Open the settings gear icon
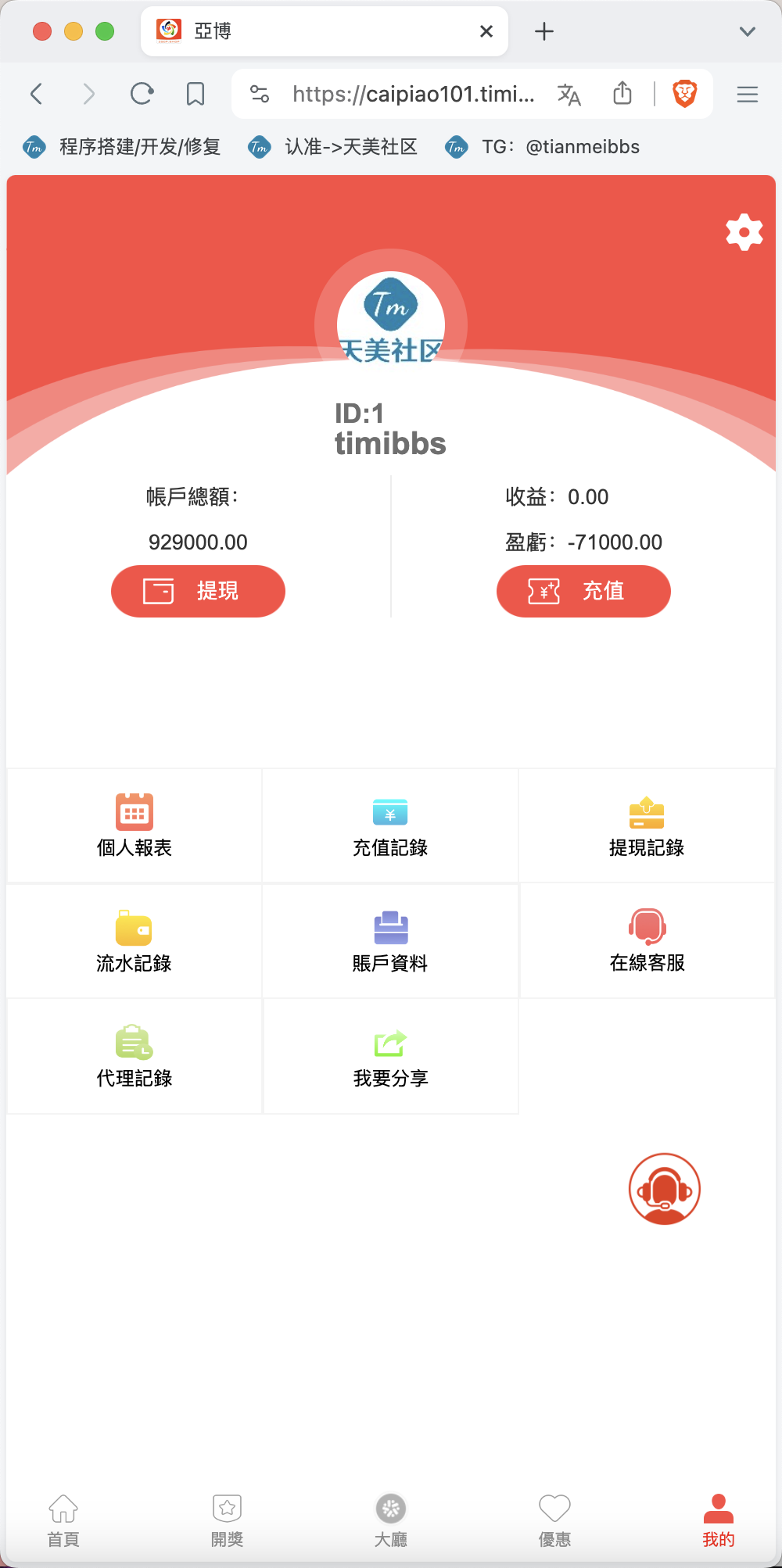The height and width of the screenshot is (1568, 782). click(x=744, y=232)
